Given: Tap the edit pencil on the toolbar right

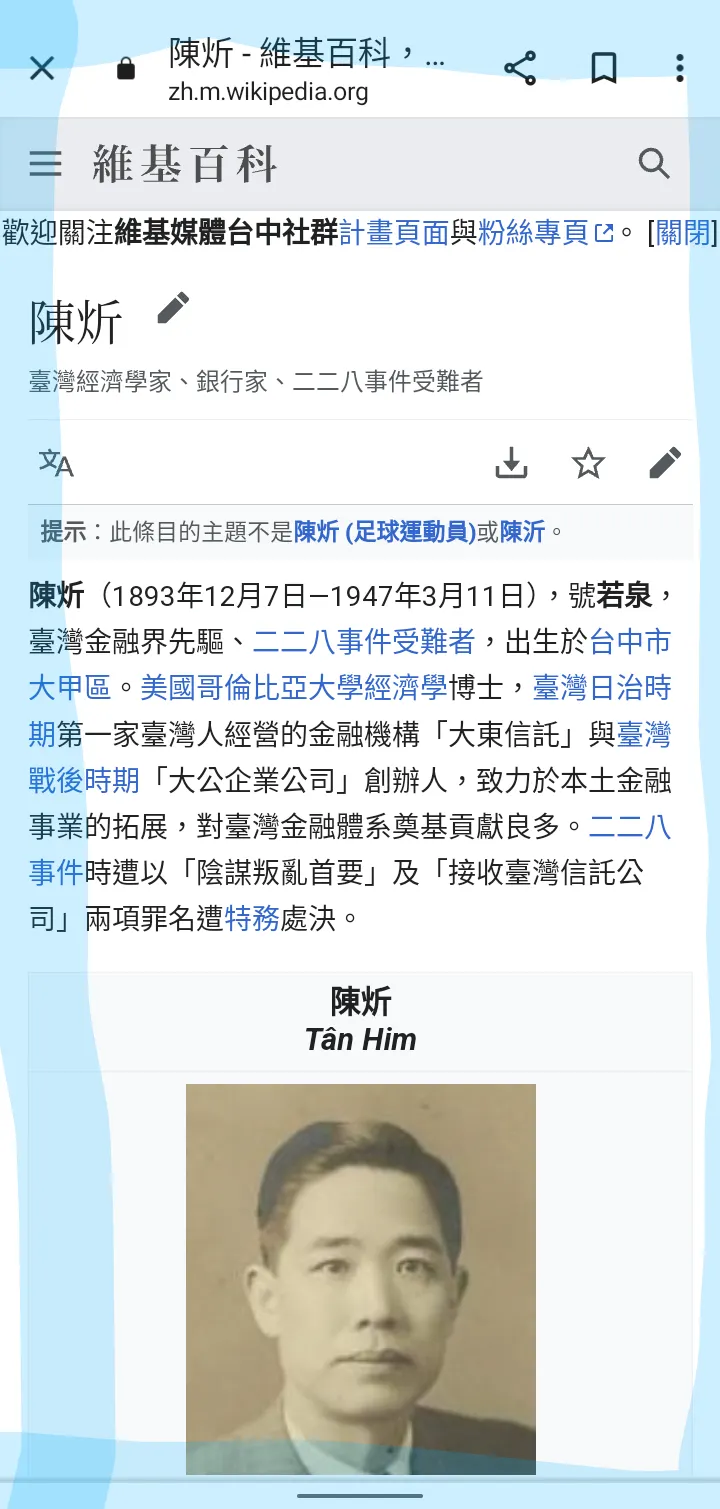Looking at the screenshot, I should tap(665, 462).
